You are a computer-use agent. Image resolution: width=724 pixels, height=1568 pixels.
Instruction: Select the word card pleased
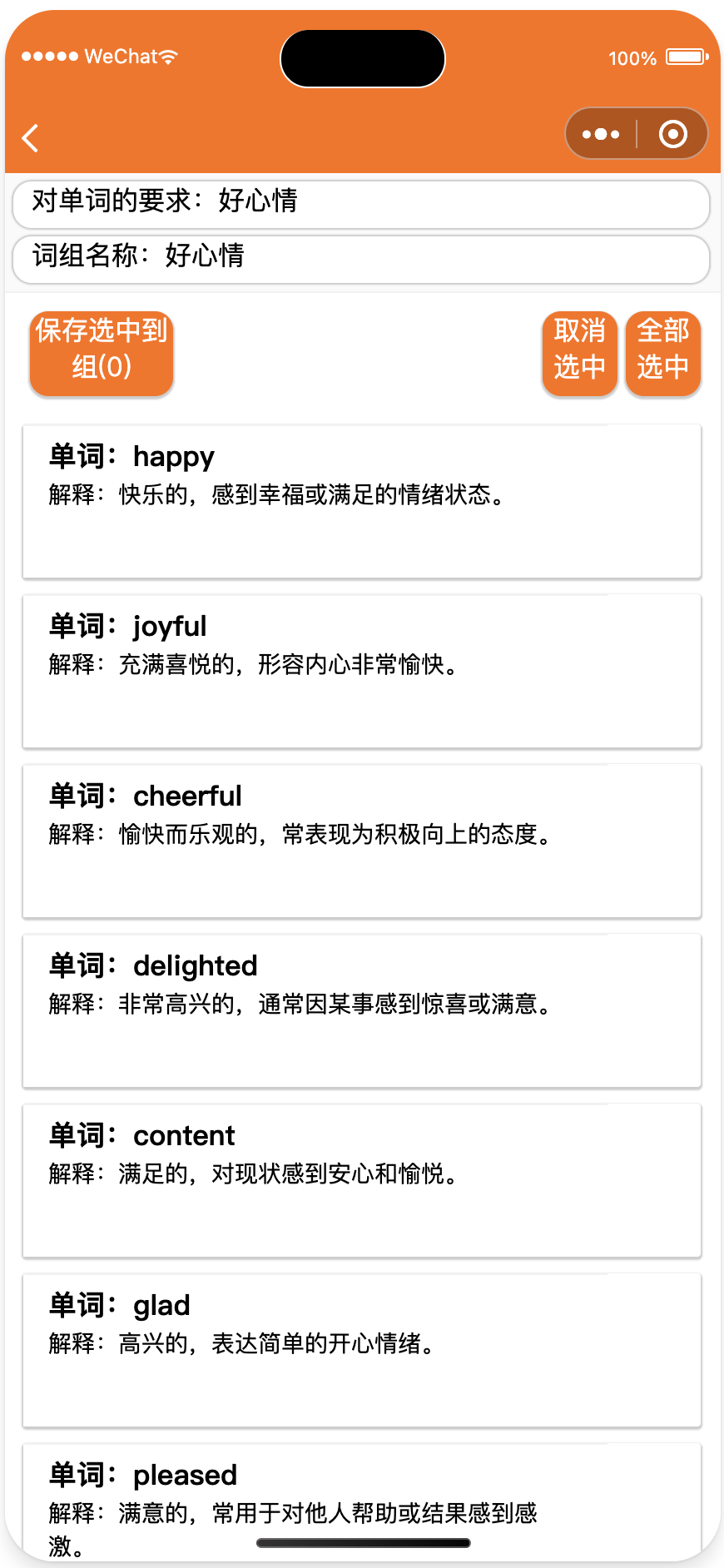pyautogui.click(x=361, y=1498)
